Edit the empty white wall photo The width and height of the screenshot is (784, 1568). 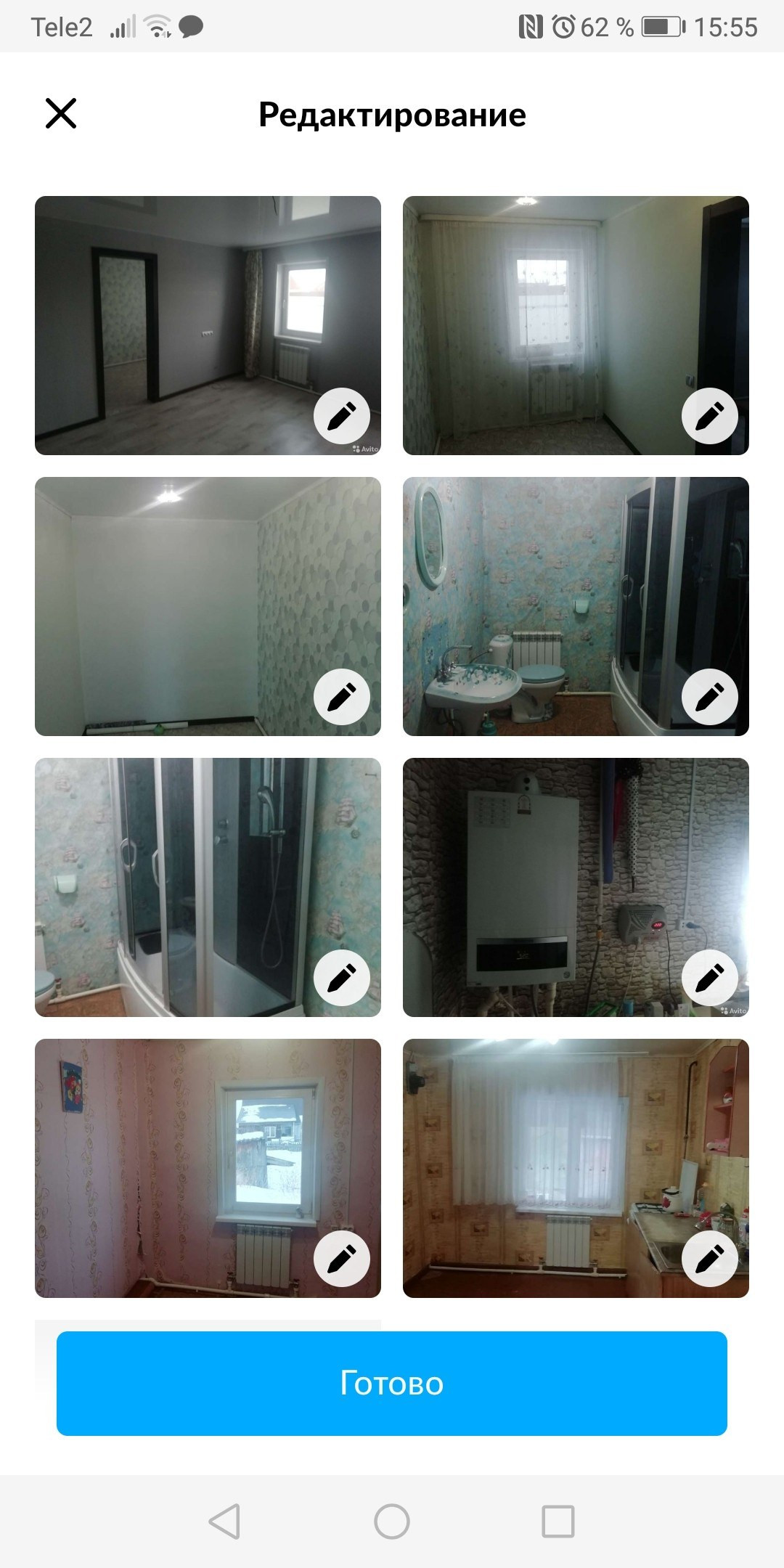[x=342, y=697]
